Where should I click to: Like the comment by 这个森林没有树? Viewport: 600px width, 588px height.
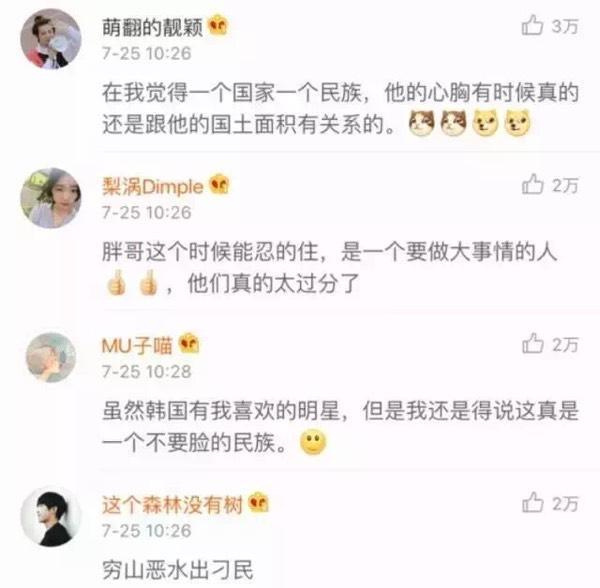click(536, 502)
